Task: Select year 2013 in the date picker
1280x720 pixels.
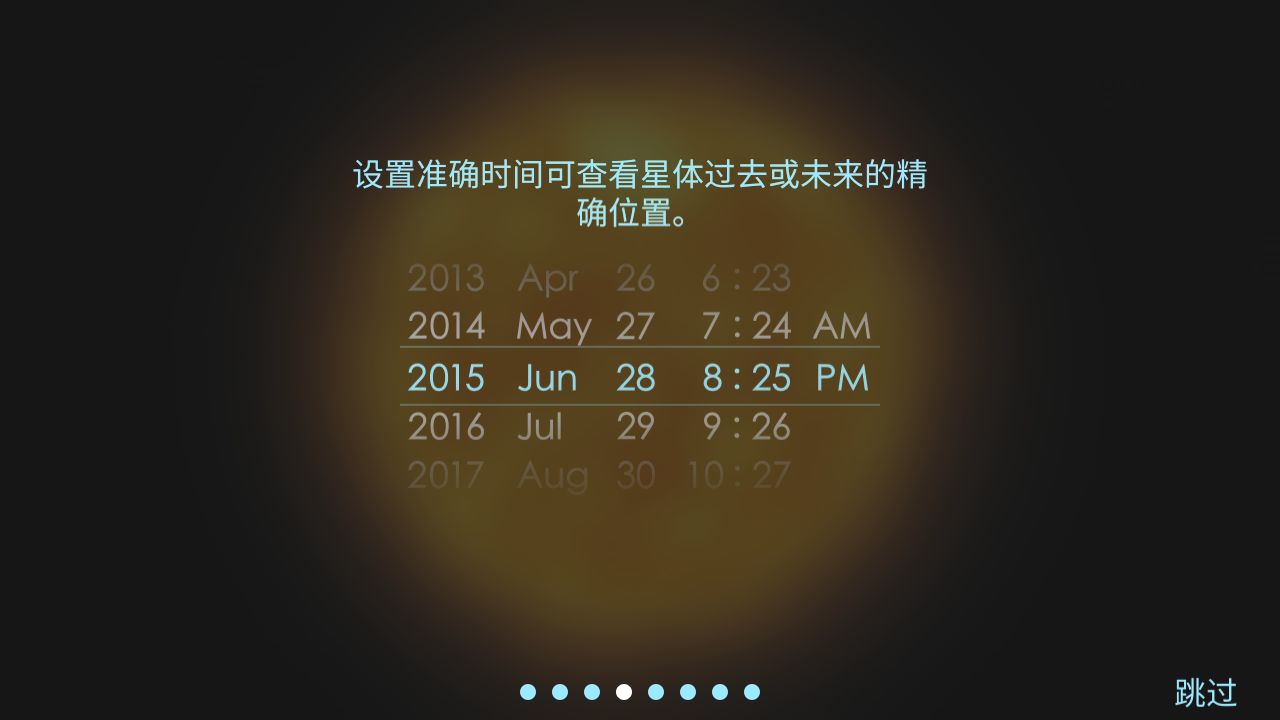Action: tap(446, 278)
